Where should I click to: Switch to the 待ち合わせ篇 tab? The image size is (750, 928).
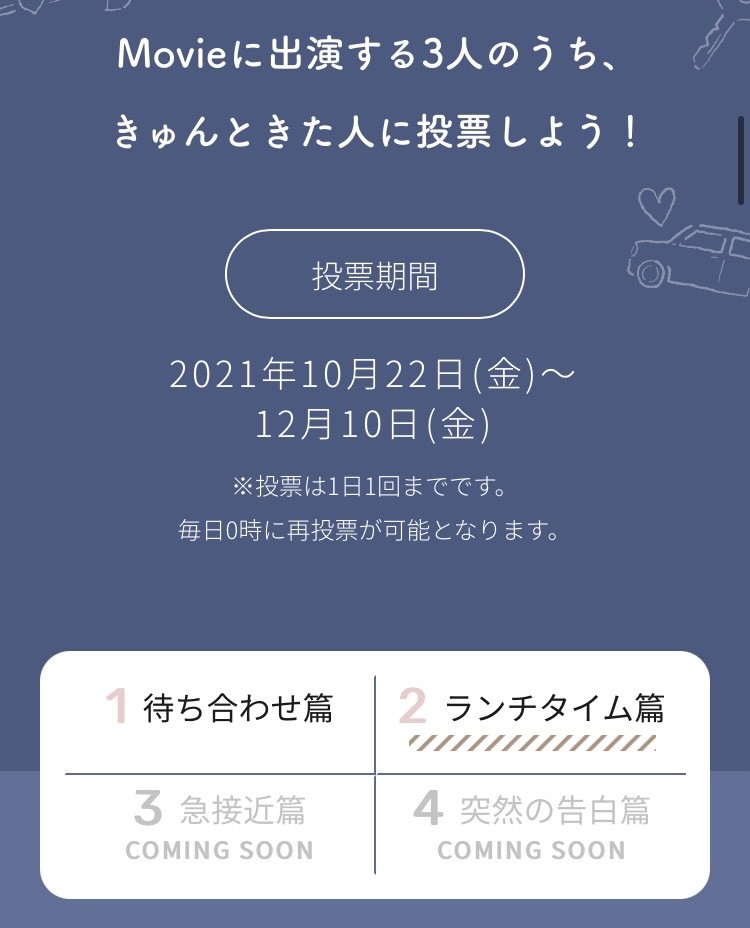219,708
